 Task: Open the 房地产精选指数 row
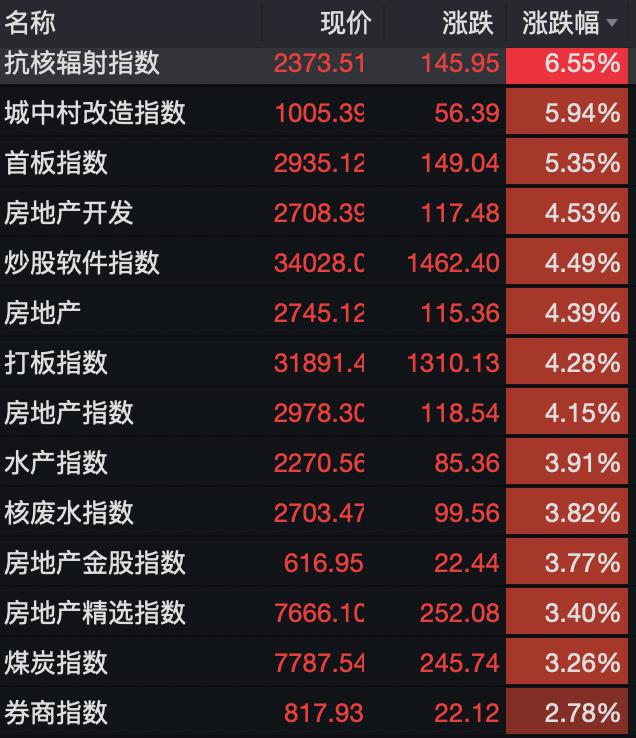pyautogui.click(x=95, y=612)
